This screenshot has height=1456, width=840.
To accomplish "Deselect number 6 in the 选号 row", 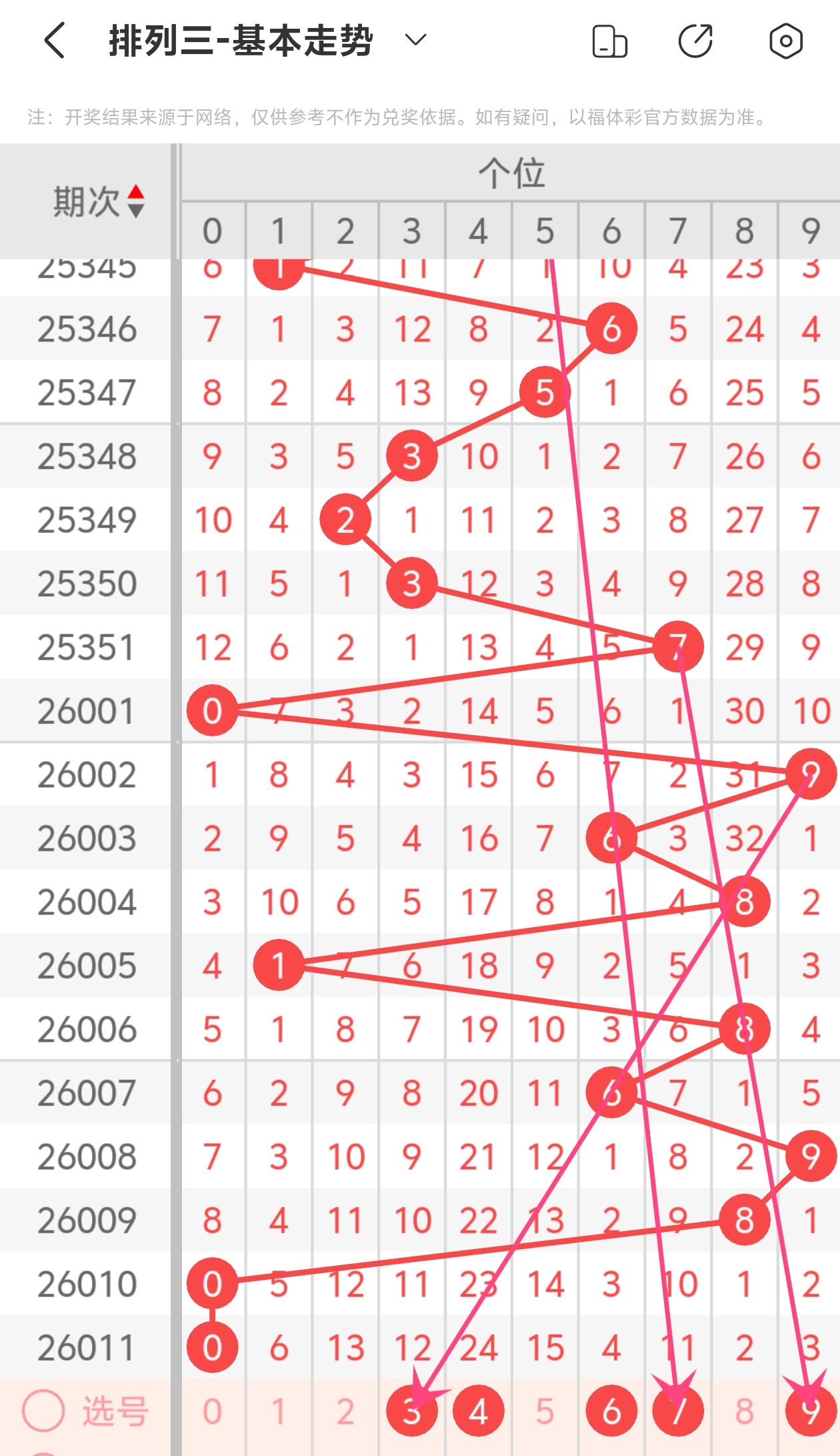I will coord(611,1411).
